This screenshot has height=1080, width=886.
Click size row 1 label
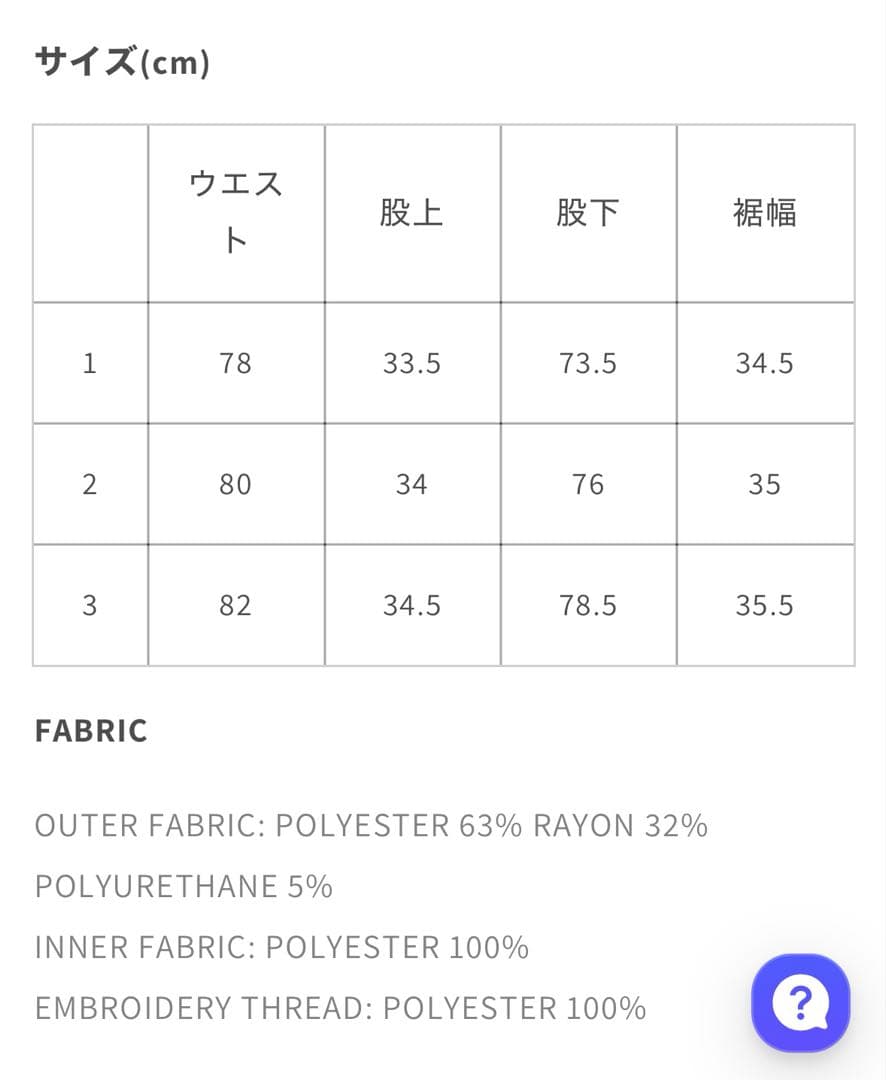(90, 362)
